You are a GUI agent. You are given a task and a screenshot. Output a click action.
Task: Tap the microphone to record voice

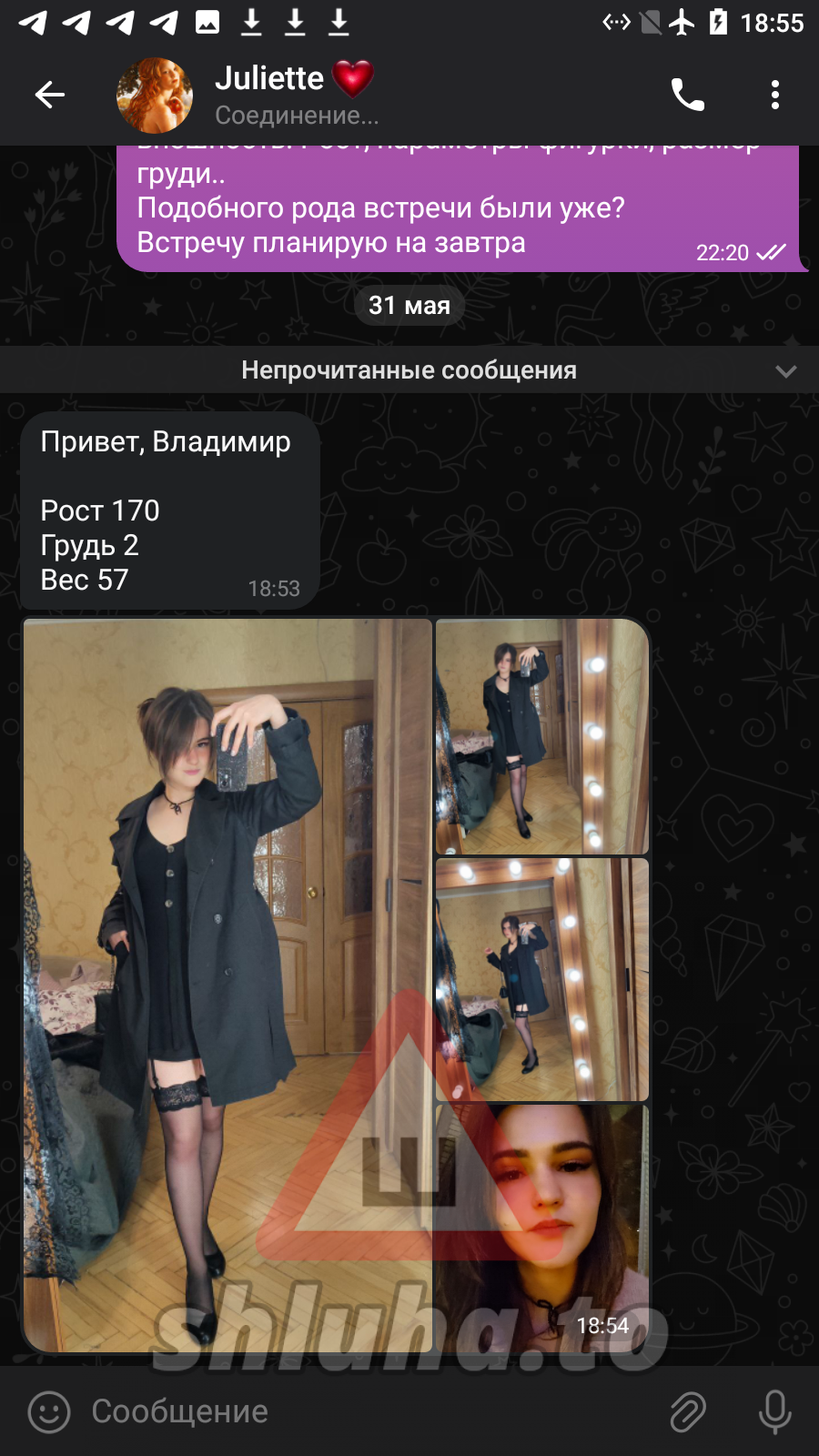click(x=775, y=1412)
